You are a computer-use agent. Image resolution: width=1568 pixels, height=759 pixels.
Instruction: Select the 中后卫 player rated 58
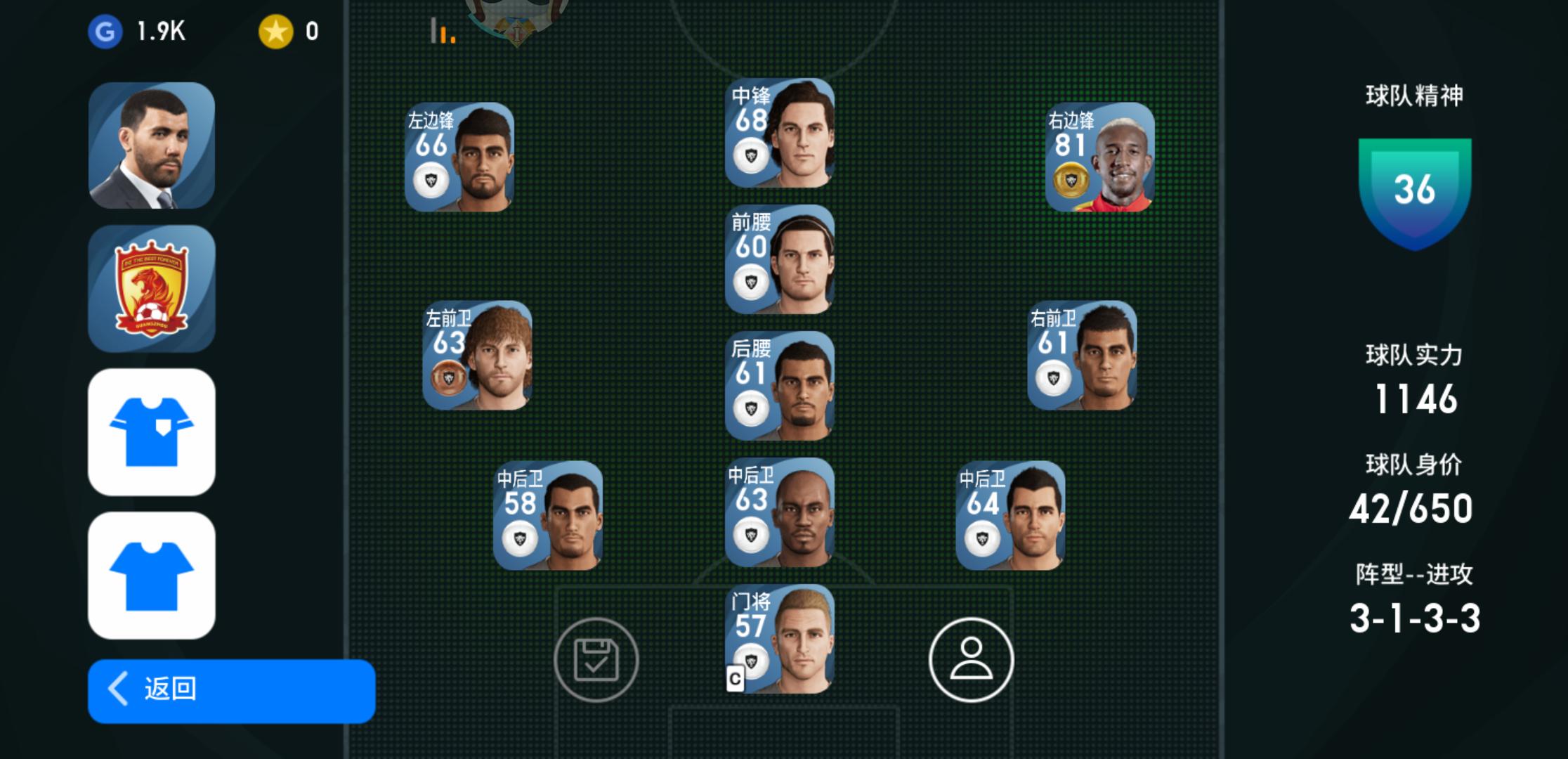click(548, 515)
